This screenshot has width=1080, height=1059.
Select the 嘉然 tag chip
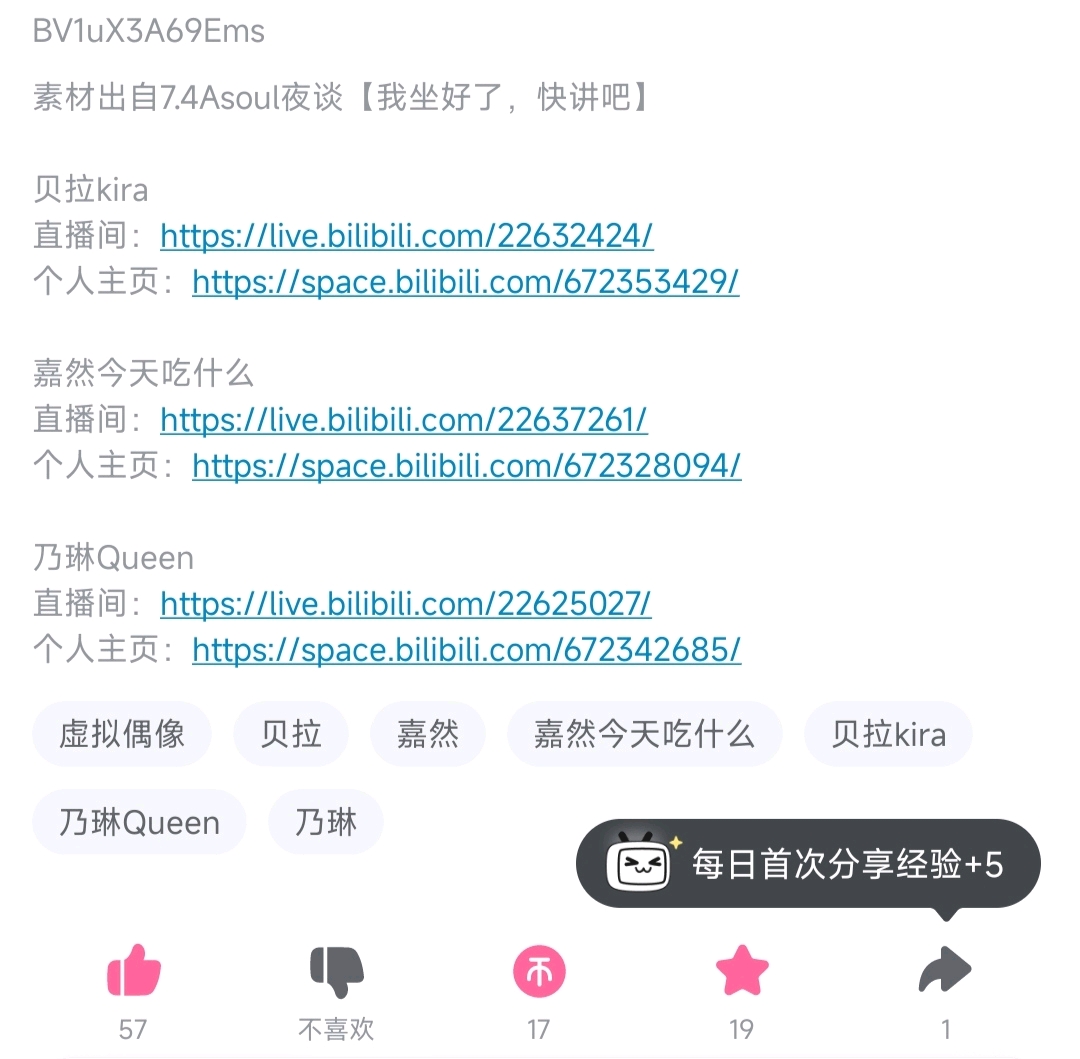(428, 734)
